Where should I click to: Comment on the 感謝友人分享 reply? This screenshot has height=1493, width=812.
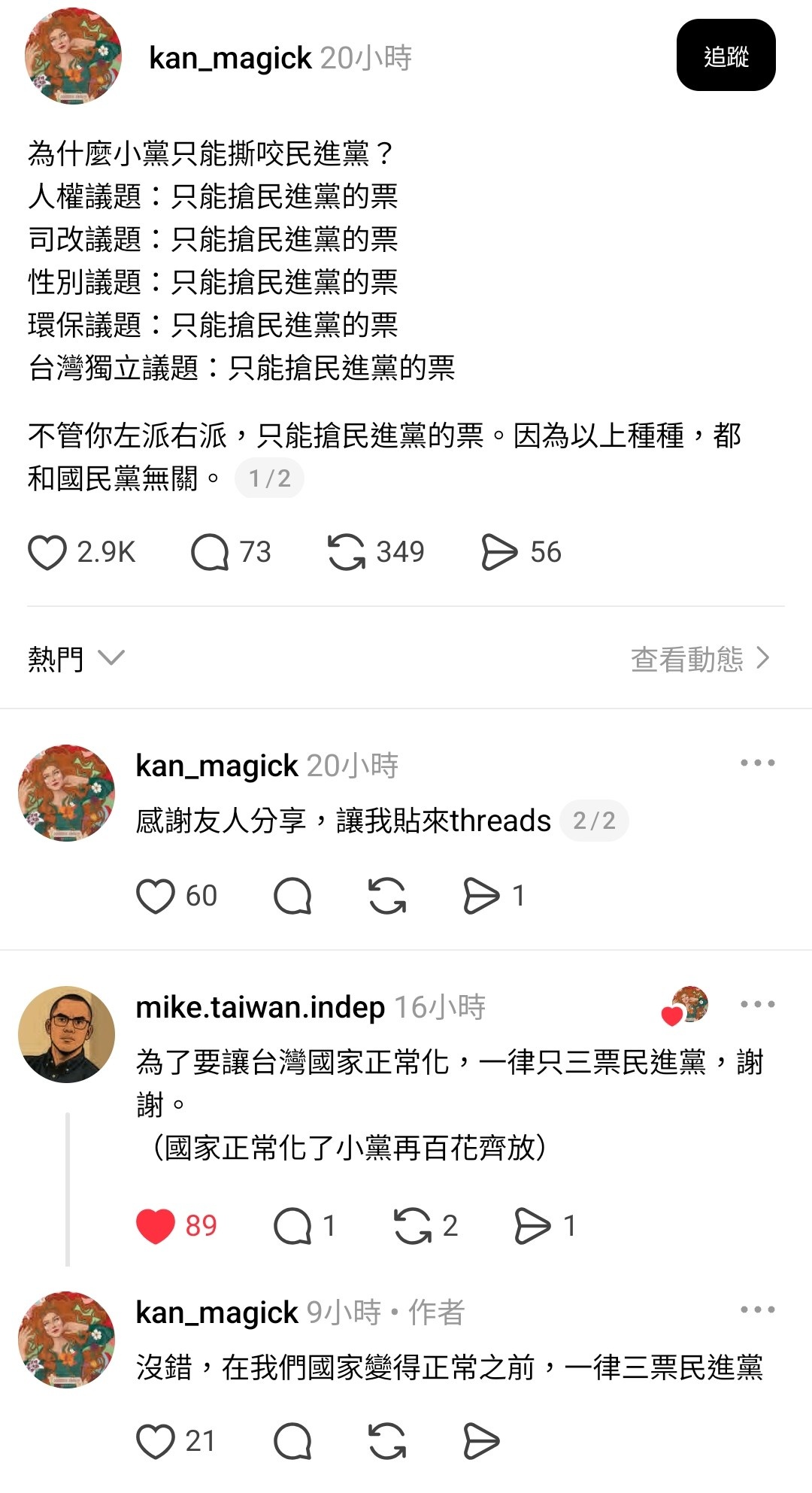292,896
